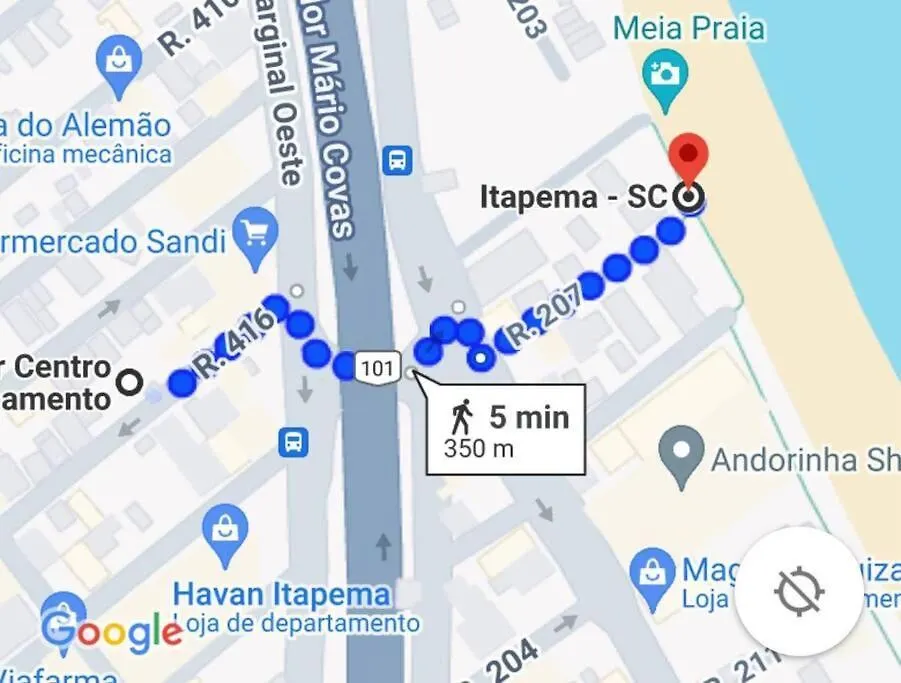Open the Viafarma shop marker
This screenshot has height=683, width=901.
click(62, 613)
